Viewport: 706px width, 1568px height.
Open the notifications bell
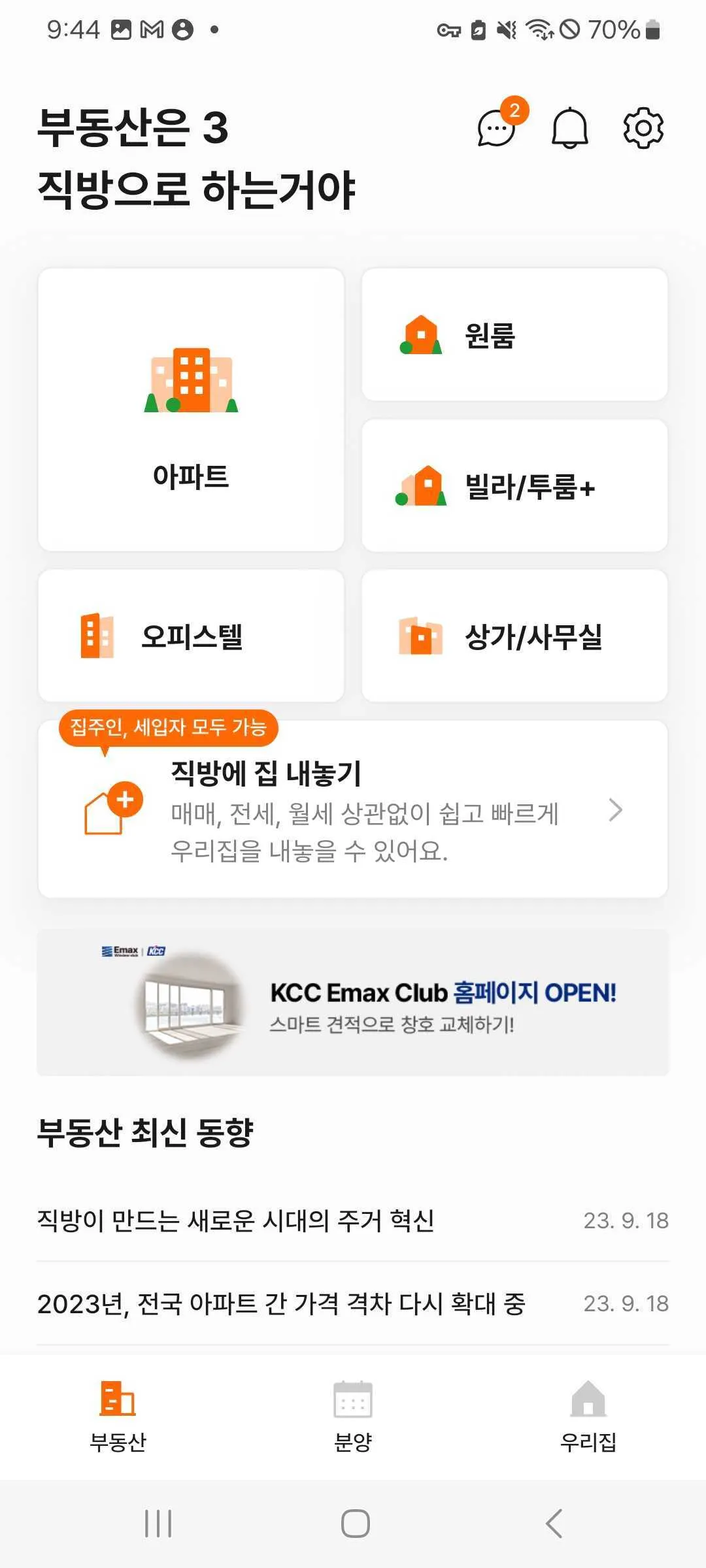(x=570, y=128)
